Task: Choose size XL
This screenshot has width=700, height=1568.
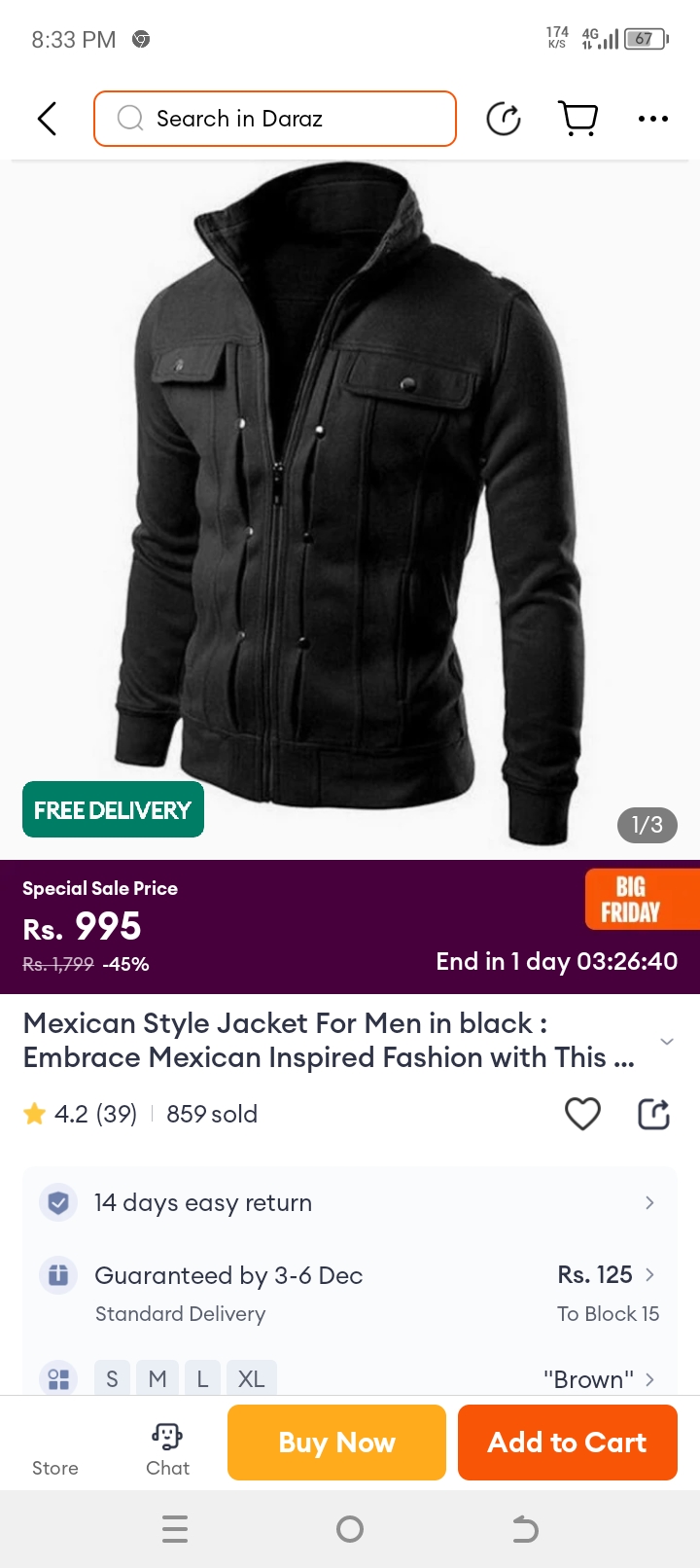Action: click(251, 1378)
